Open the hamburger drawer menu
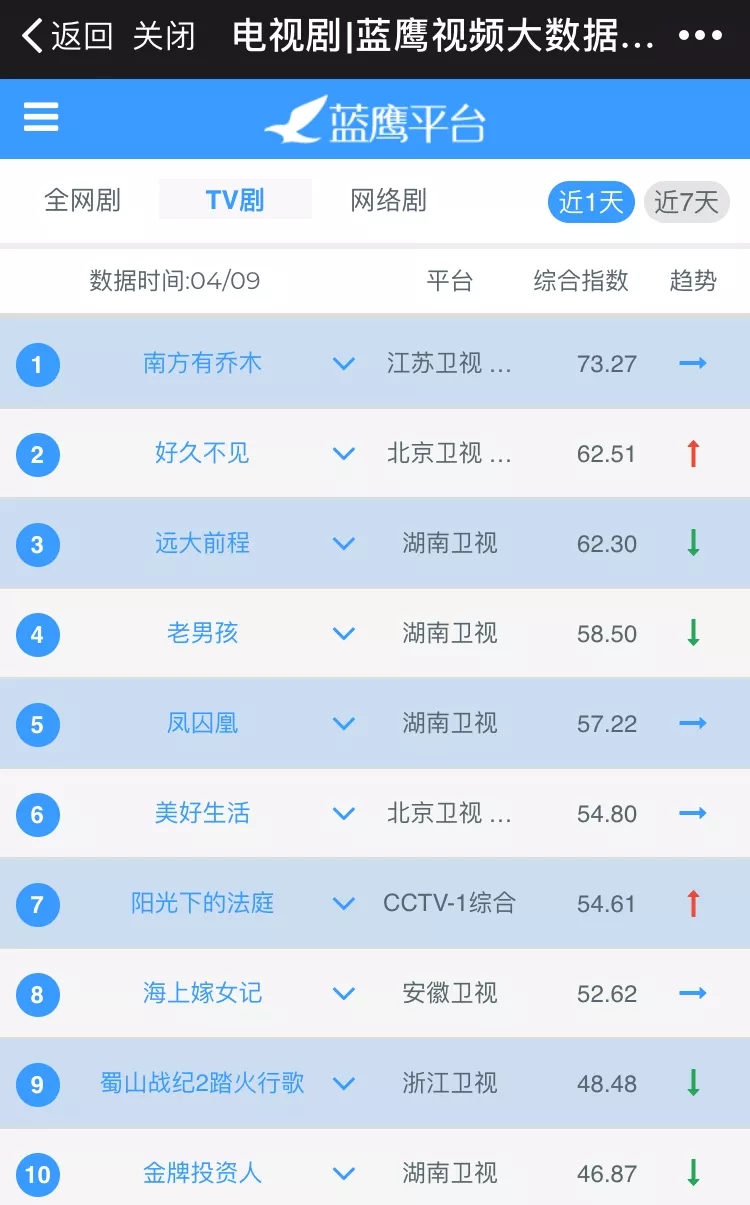Image resolution: width=750 pixels, height=1205 pixels. (x=41, y=117)
